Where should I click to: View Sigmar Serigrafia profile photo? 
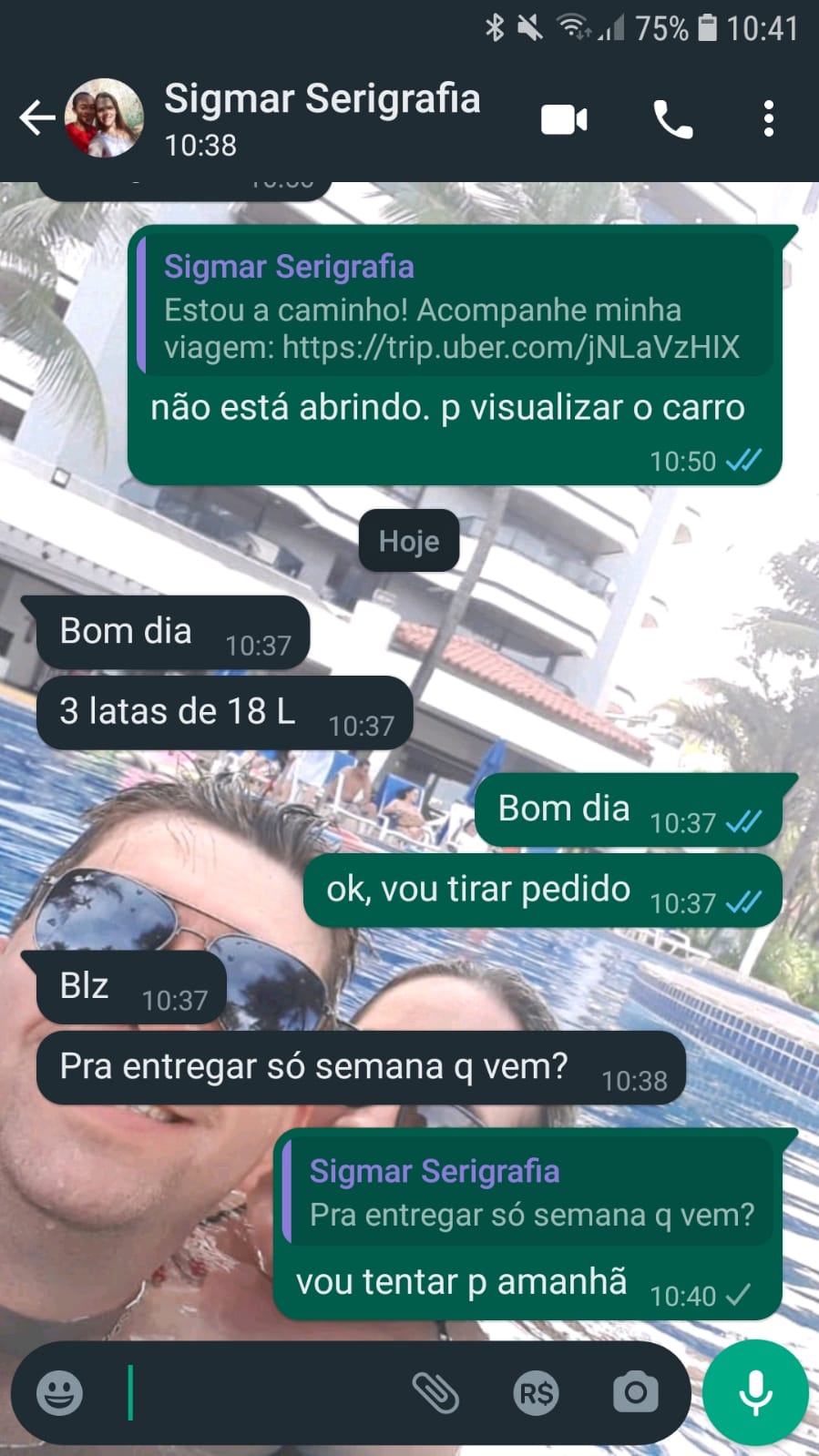[105, 118]
